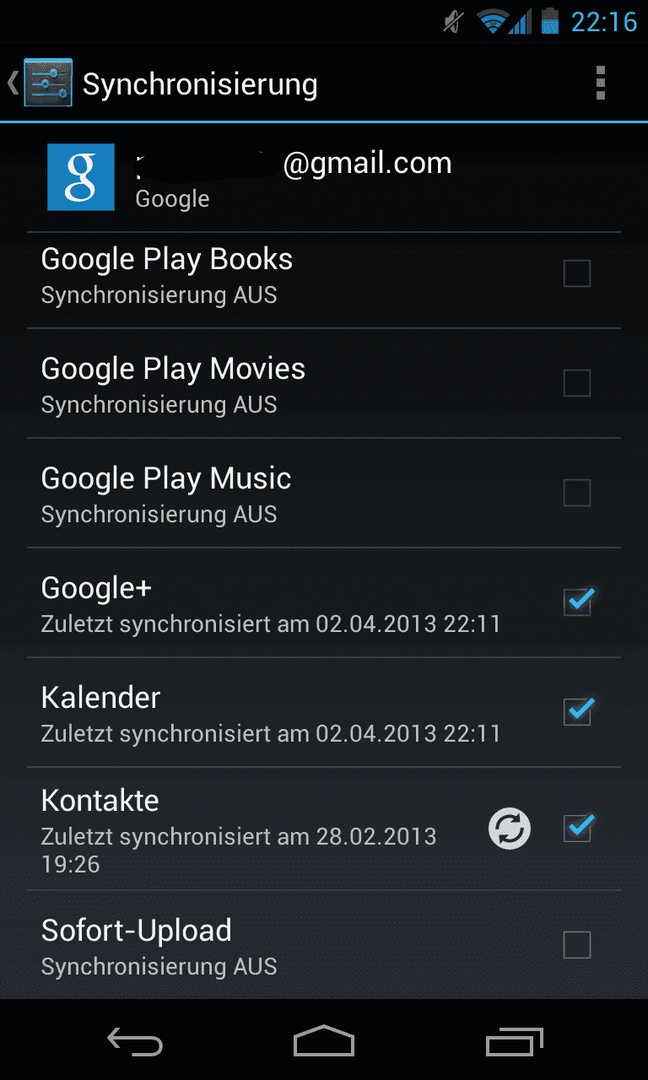
Task: Turn on Google Play Music synchronization
Action: [x=576, y=492]
